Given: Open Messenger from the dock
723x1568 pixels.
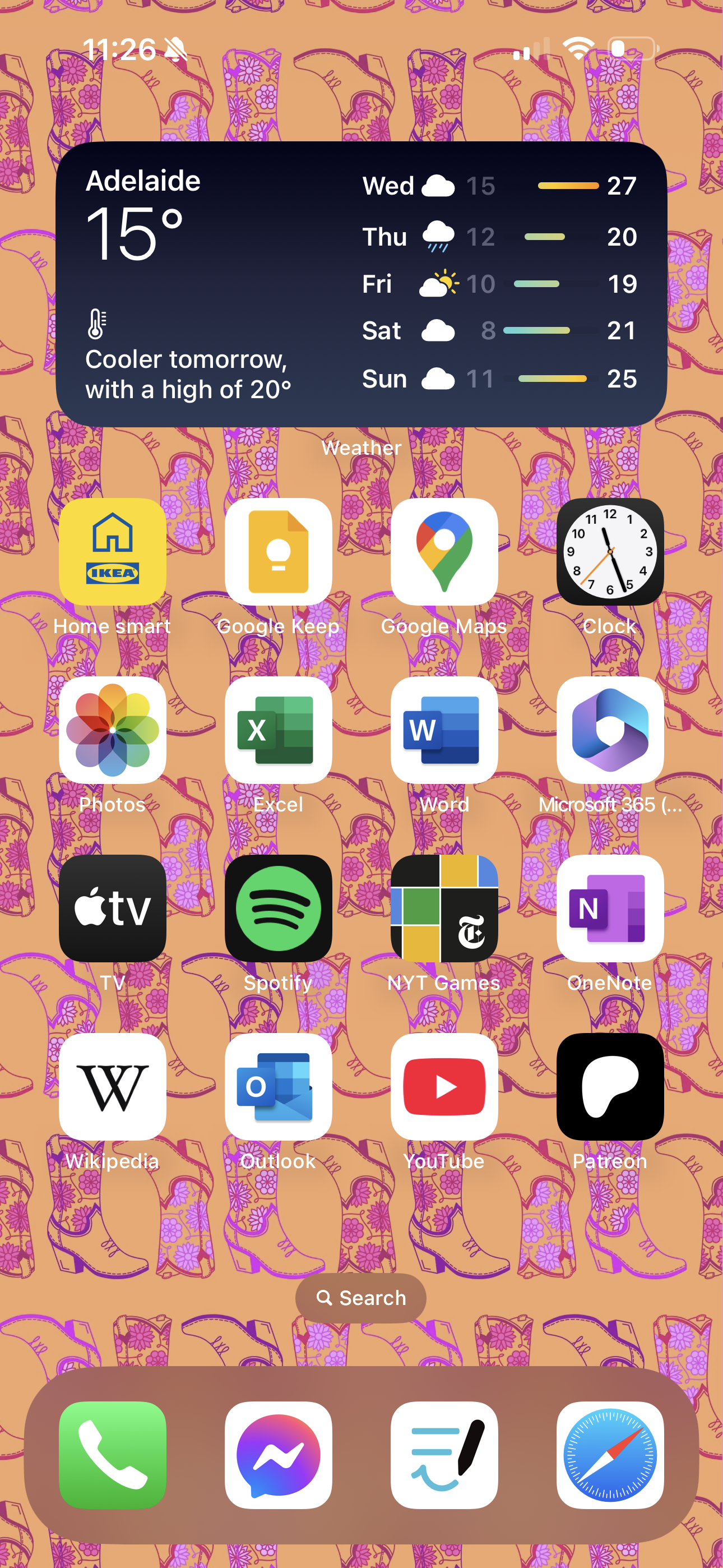Looking at the screenshot, I should click(x=278, y=1455).
